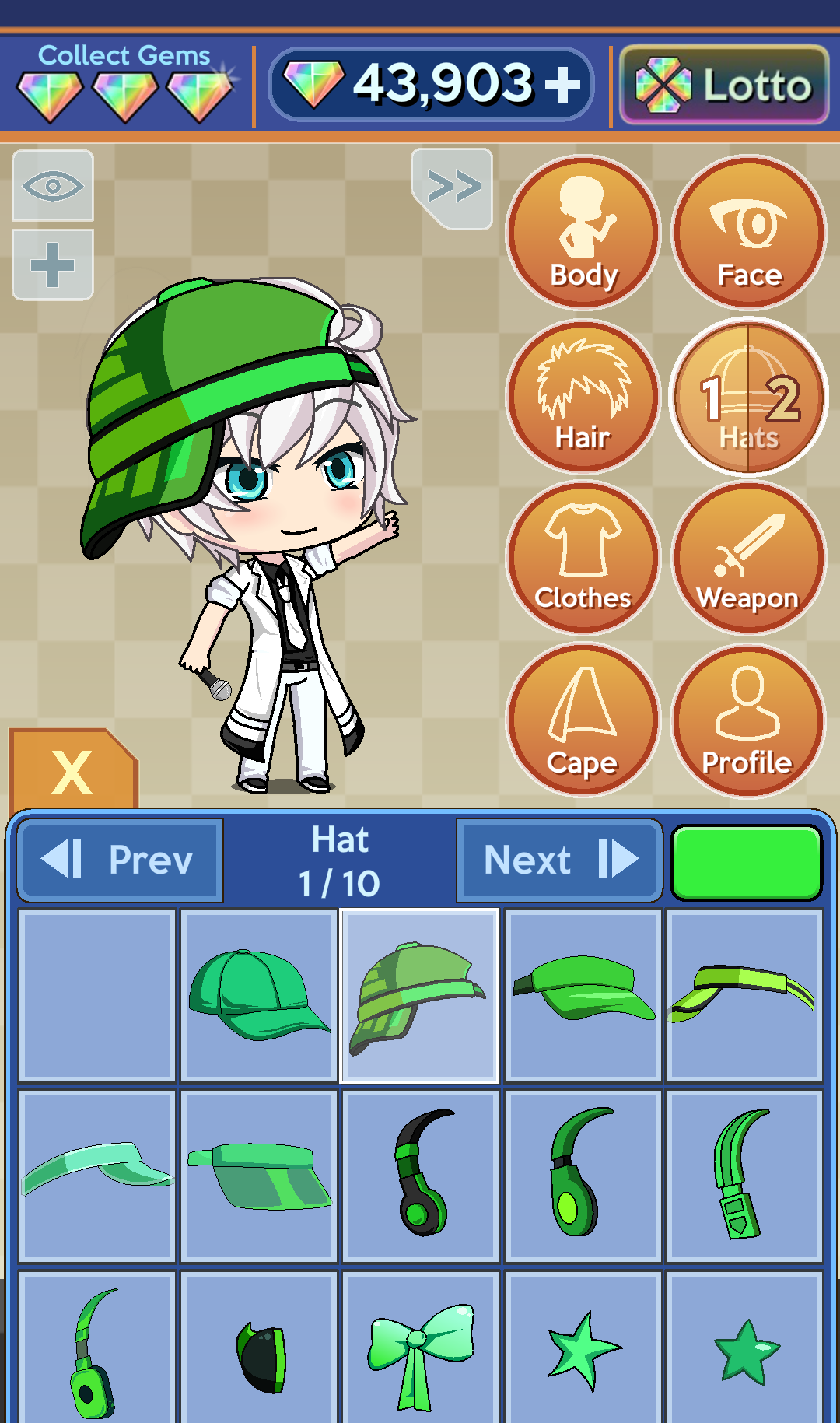
Task: Select the empty no-hat slot
Action: pyautogui.click(x=97, y=996)
